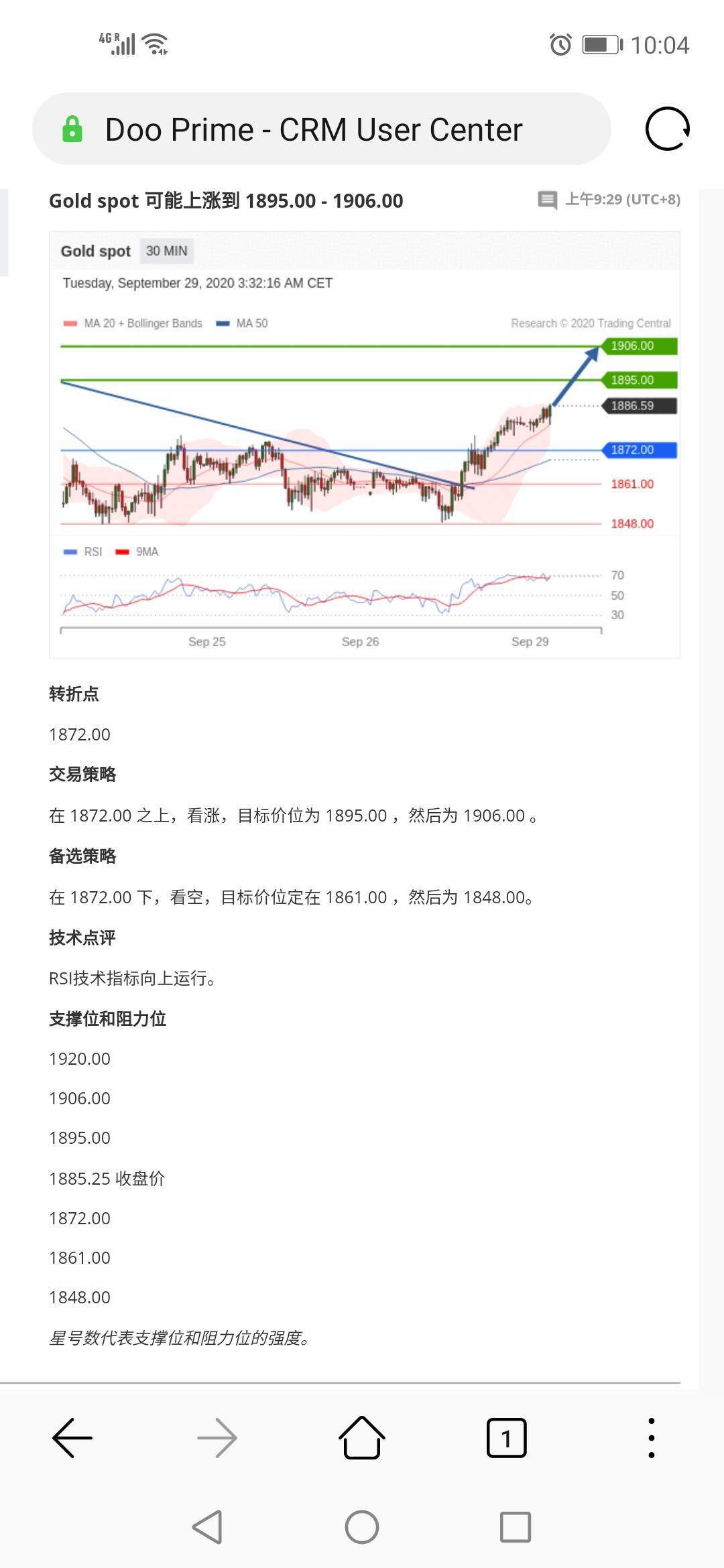Open the Gold spot 30 MIN chart image
The height and width of the screenshot is (1568, 724).
tap(365, 445)
